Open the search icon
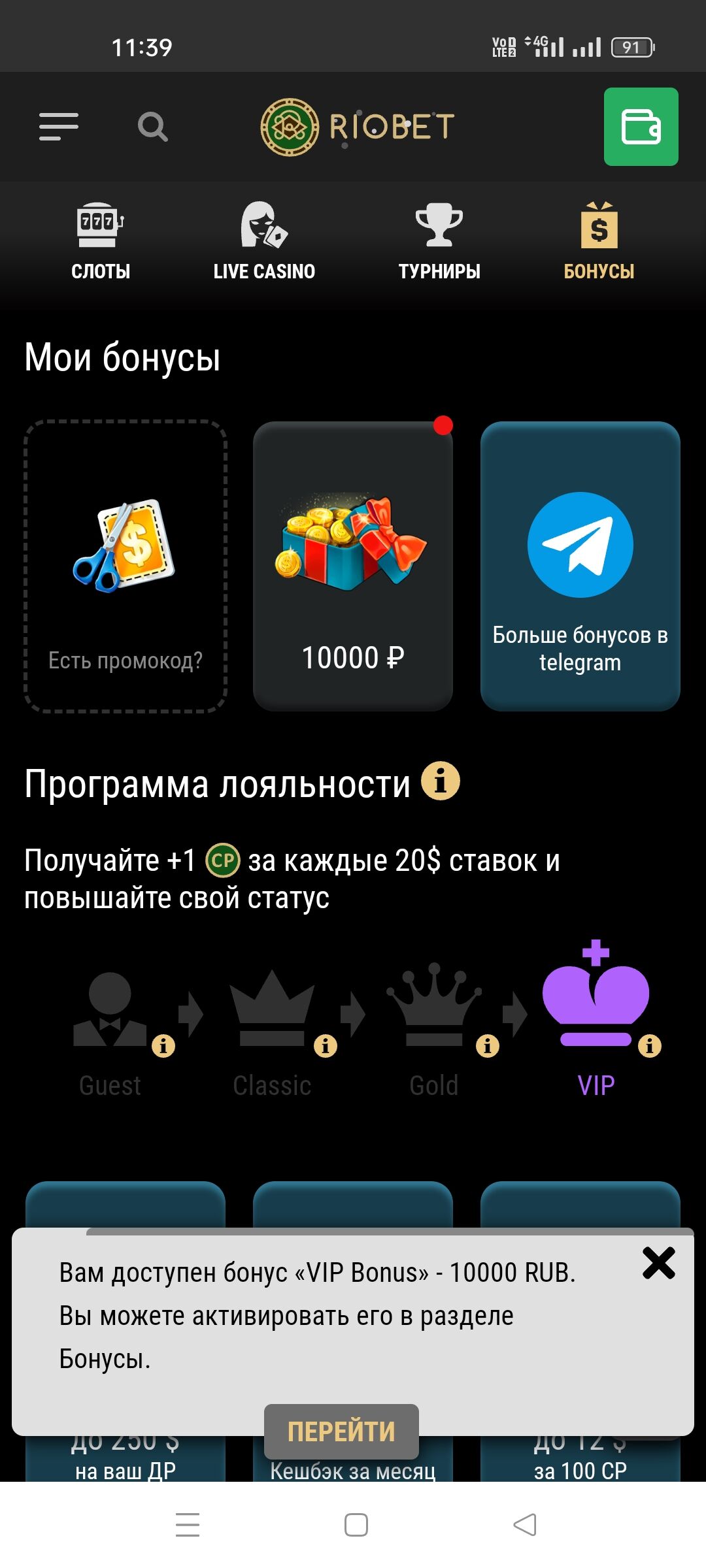Image resolution: width=706 pixels, height=1568 pixels. pos(152,127)
